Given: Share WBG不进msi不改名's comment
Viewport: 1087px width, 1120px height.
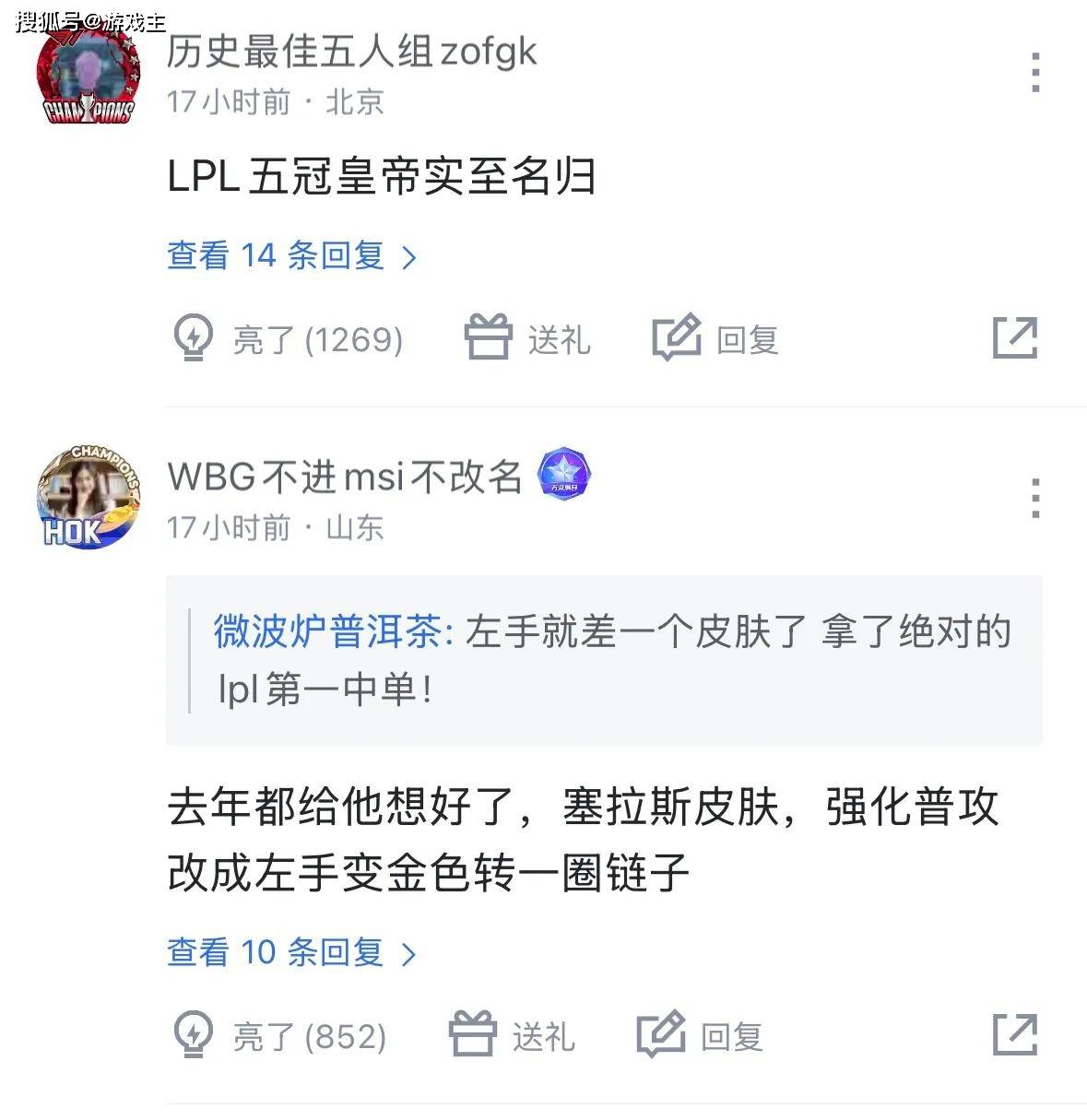Looking at the screenshot, I should pyautogui.click(x=1014, y=1035).
